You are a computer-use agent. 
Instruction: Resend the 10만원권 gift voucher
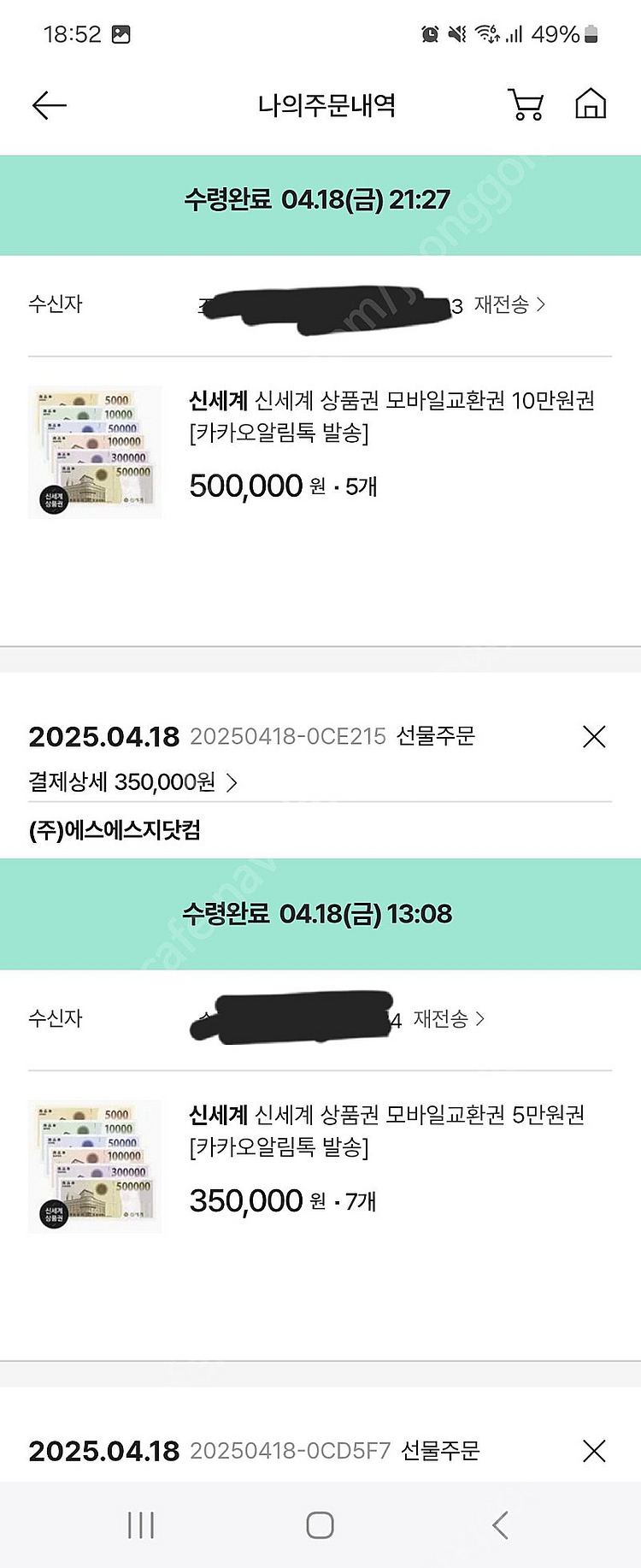coord(509,305)
